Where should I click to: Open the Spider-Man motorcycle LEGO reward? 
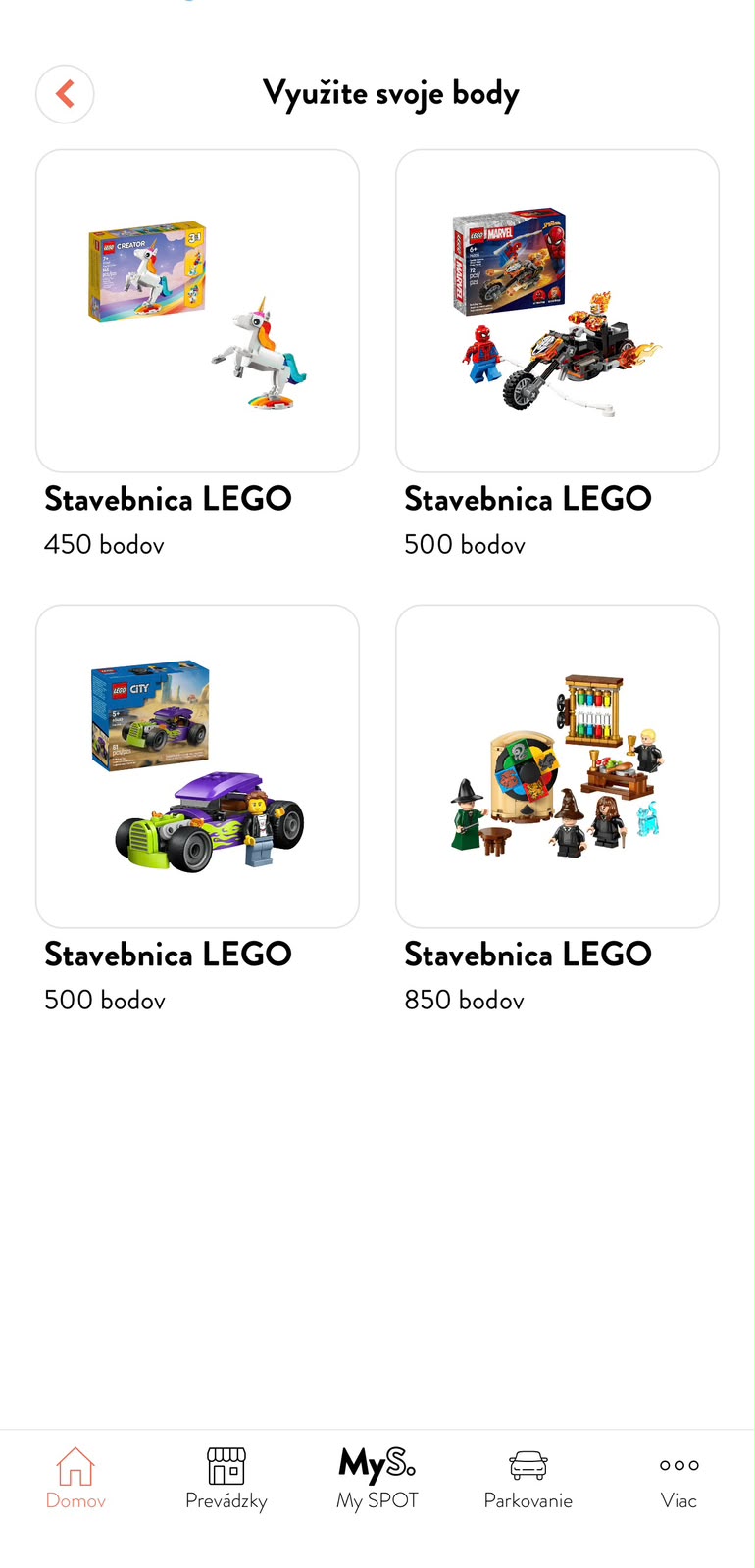(x=557, y=311)
